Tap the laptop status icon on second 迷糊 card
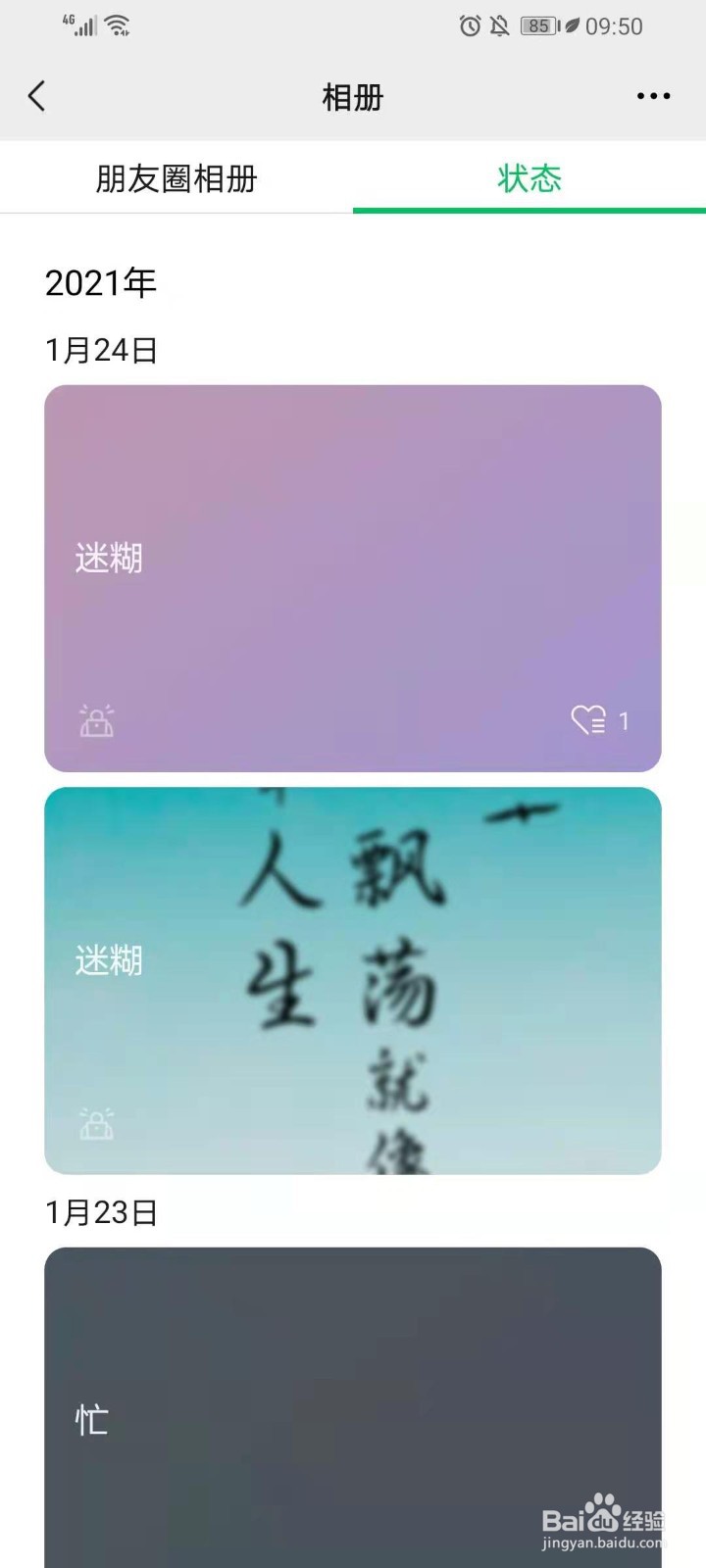This screenshot has height=1568, width=706. [96, 1125]
